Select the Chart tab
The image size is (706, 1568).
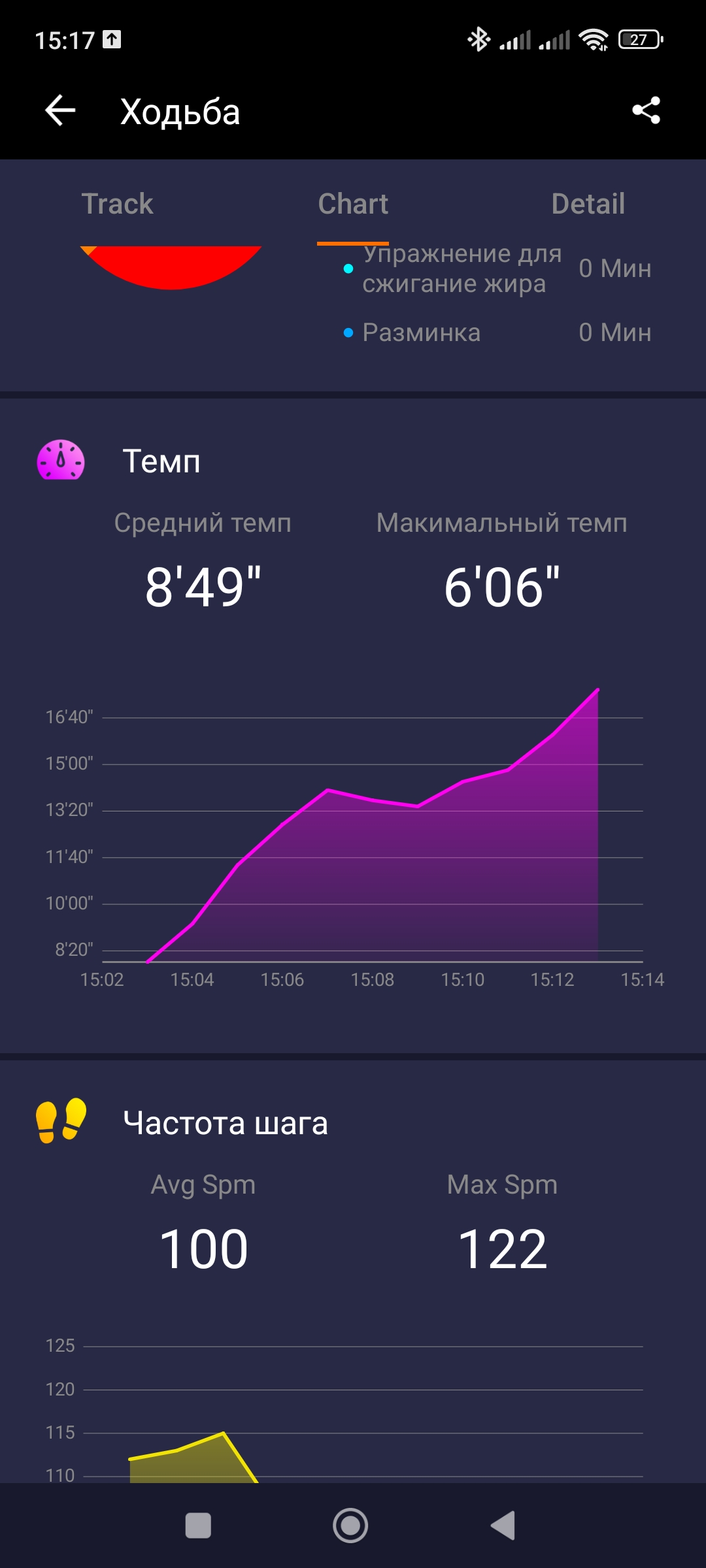pyautogui.click(x=353, y=204)
